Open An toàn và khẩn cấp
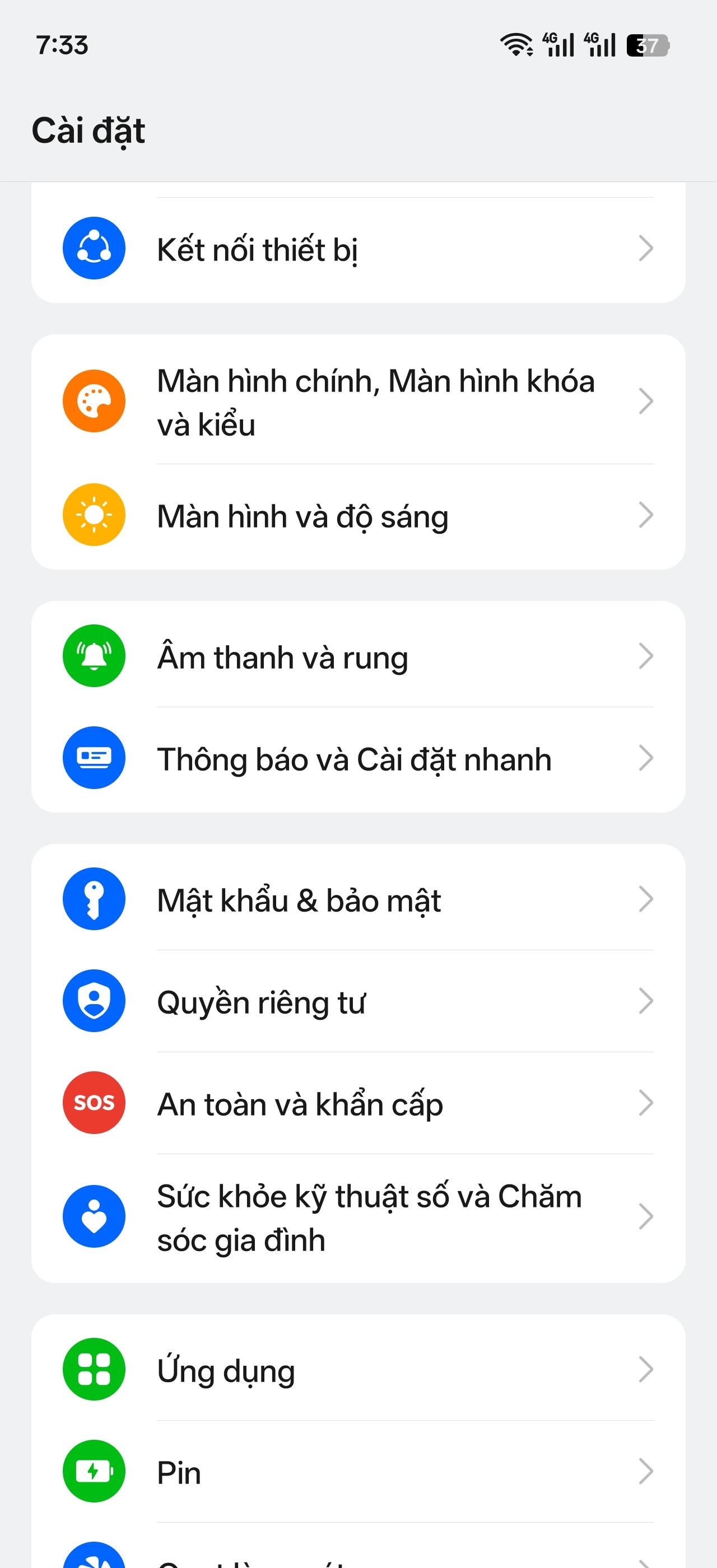Image resolution: width=717 pixels, height=1568 pixels. (358, 1103)
